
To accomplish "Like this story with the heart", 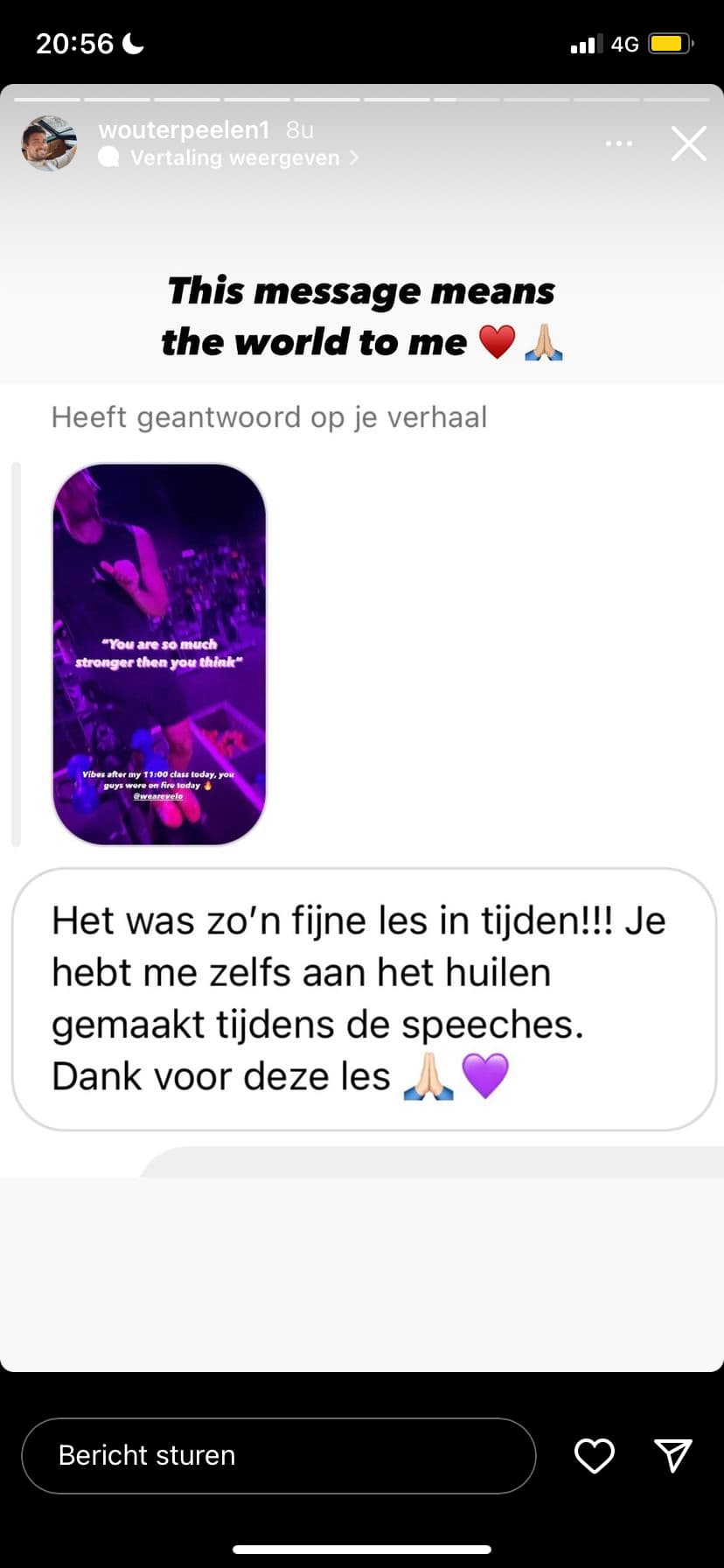I will [595, 1455].
